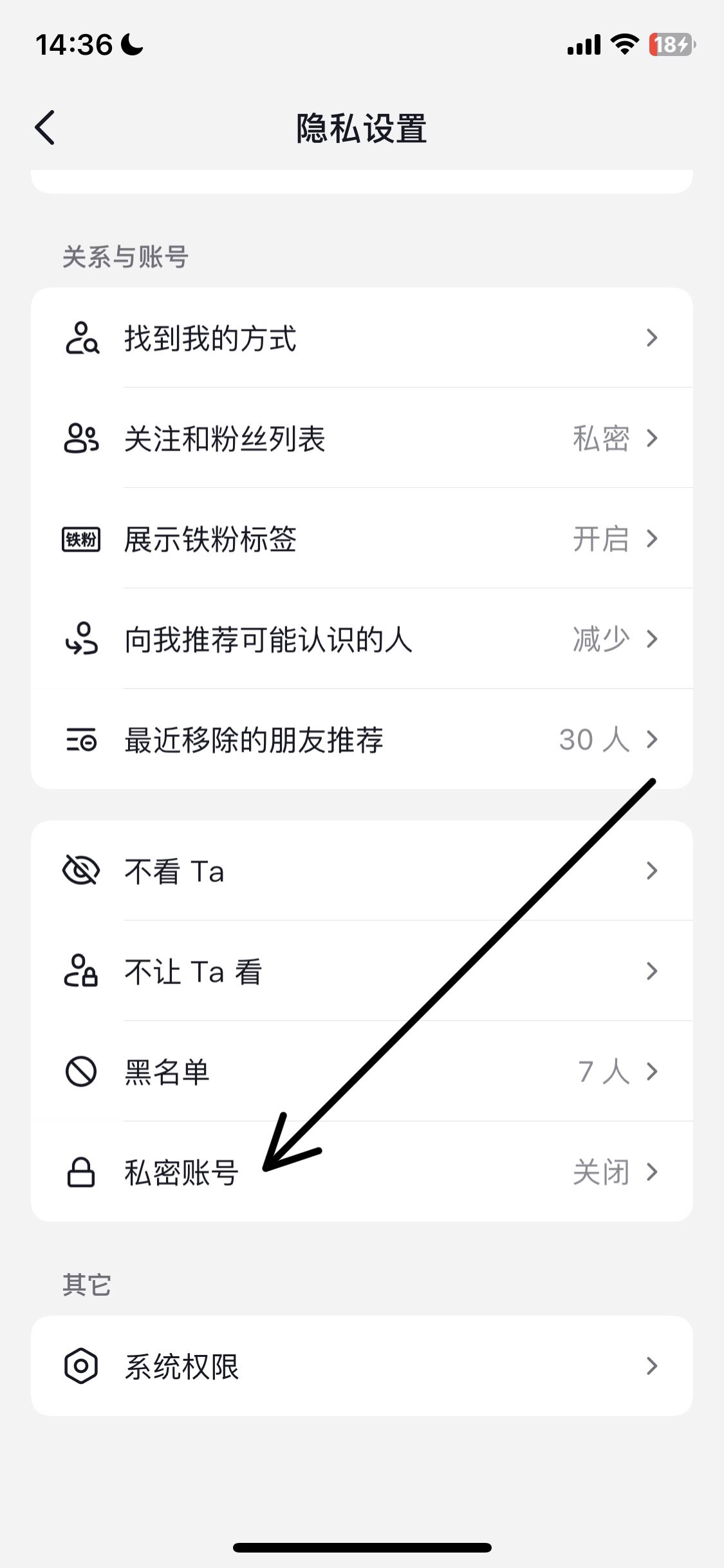Open the 不看 Ta settings entry

(360, 871)
